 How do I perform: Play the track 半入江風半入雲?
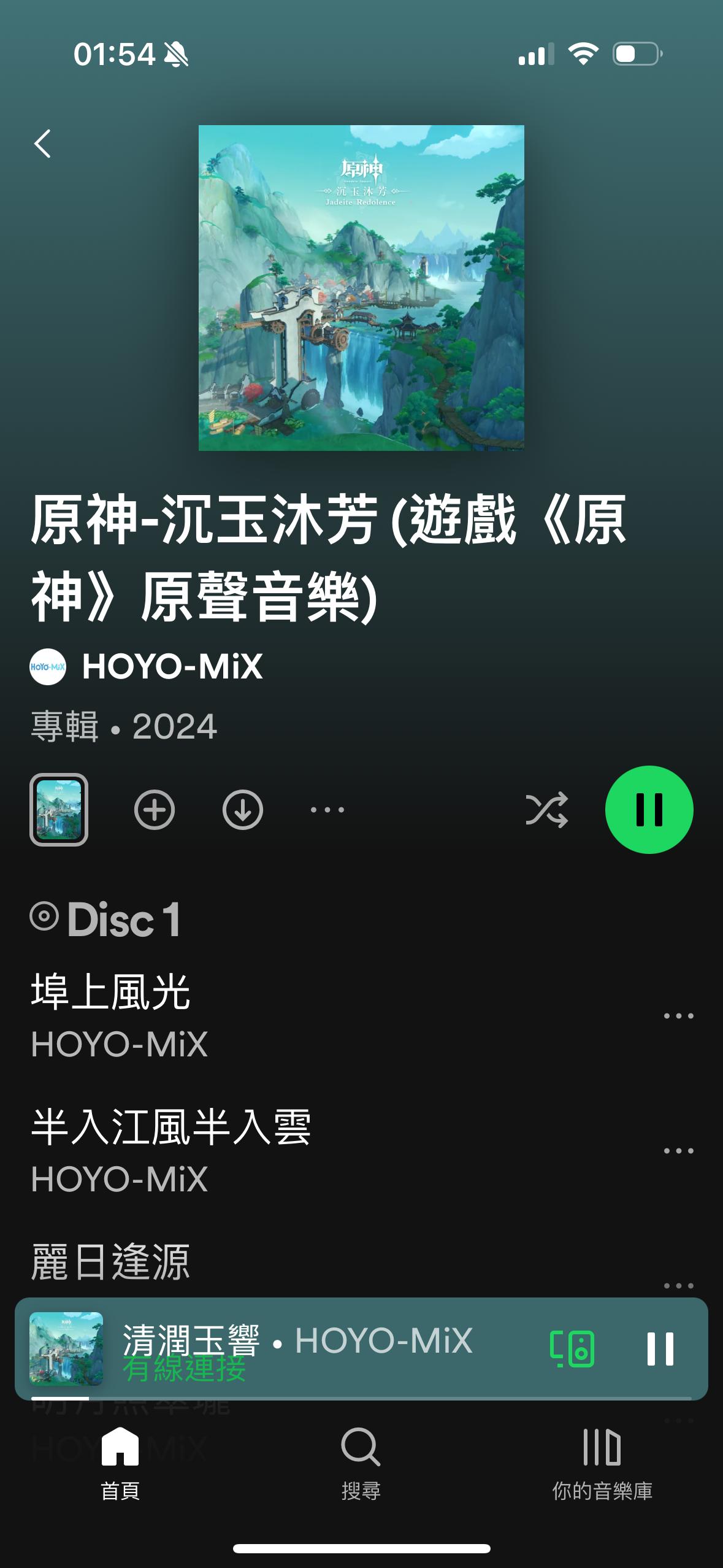(245, 1150)
